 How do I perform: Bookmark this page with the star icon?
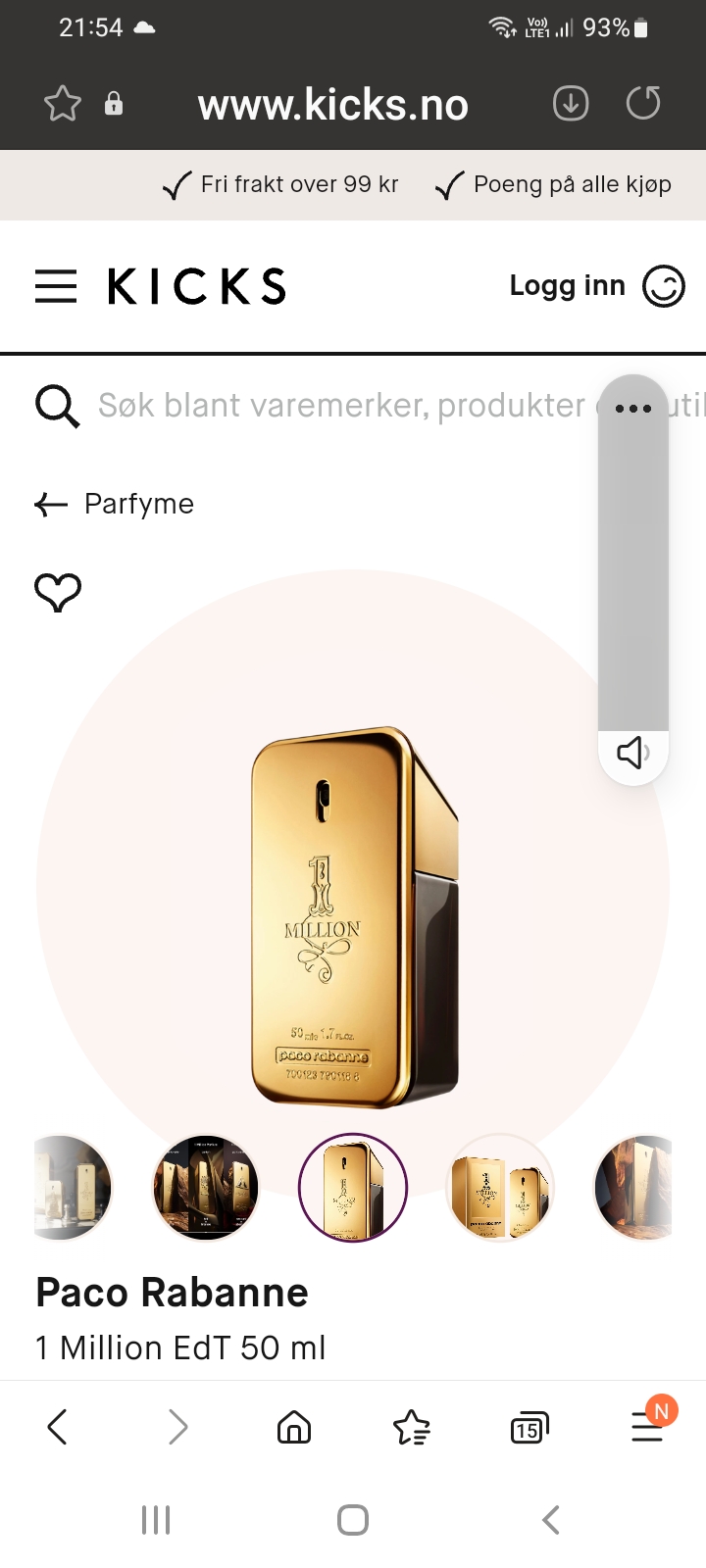(x=63, y=104)
